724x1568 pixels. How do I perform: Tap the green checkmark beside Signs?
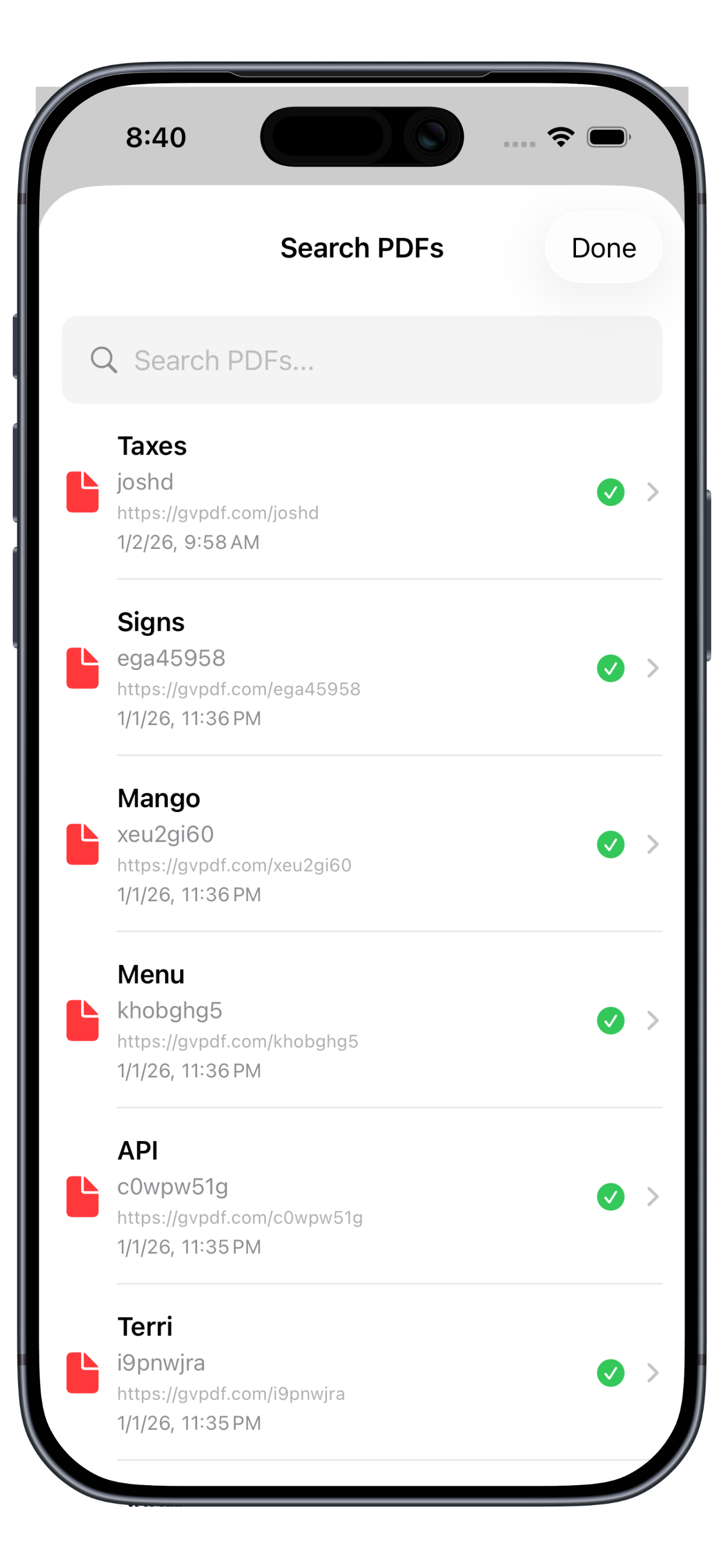point(610,668)
